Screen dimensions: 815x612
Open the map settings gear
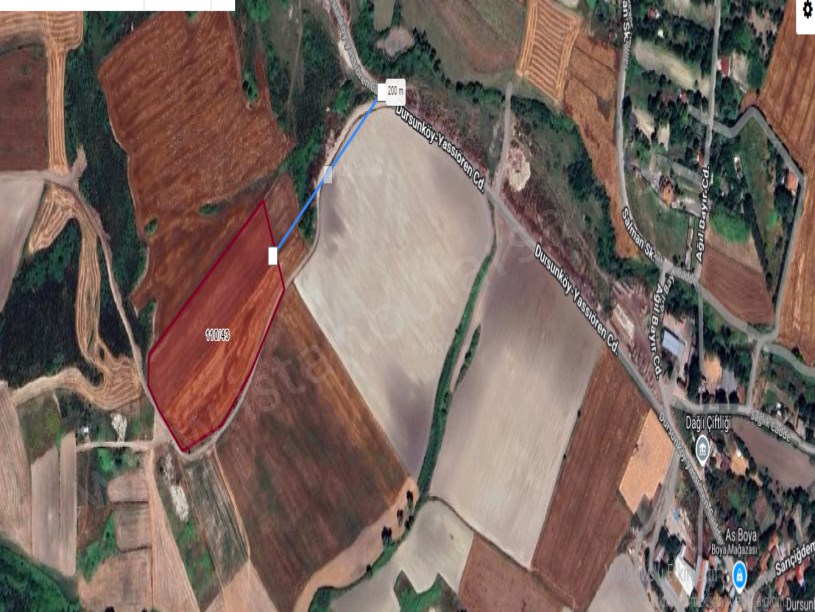tap(806, 10)
